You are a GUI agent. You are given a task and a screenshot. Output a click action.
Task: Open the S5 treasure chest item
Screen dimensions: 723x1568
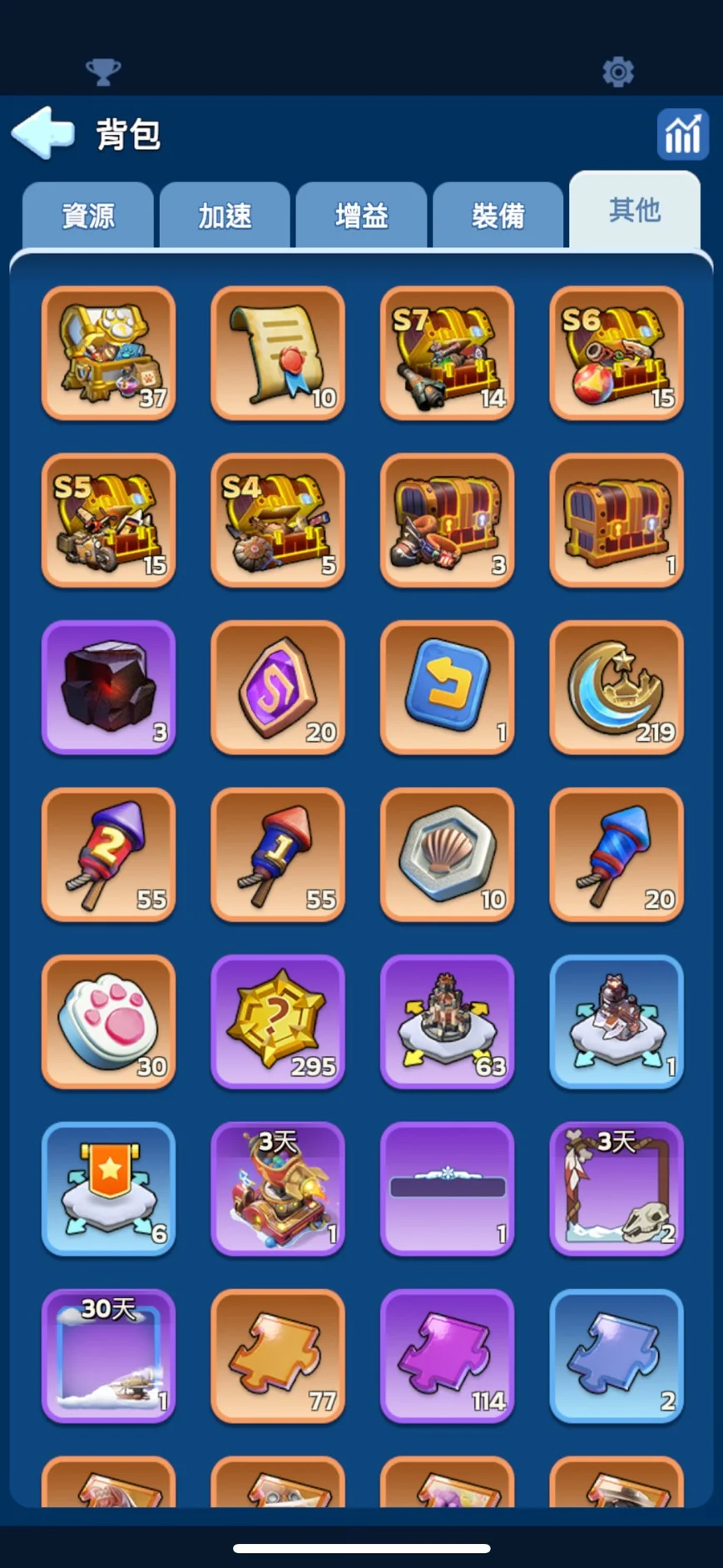[108, 520]
